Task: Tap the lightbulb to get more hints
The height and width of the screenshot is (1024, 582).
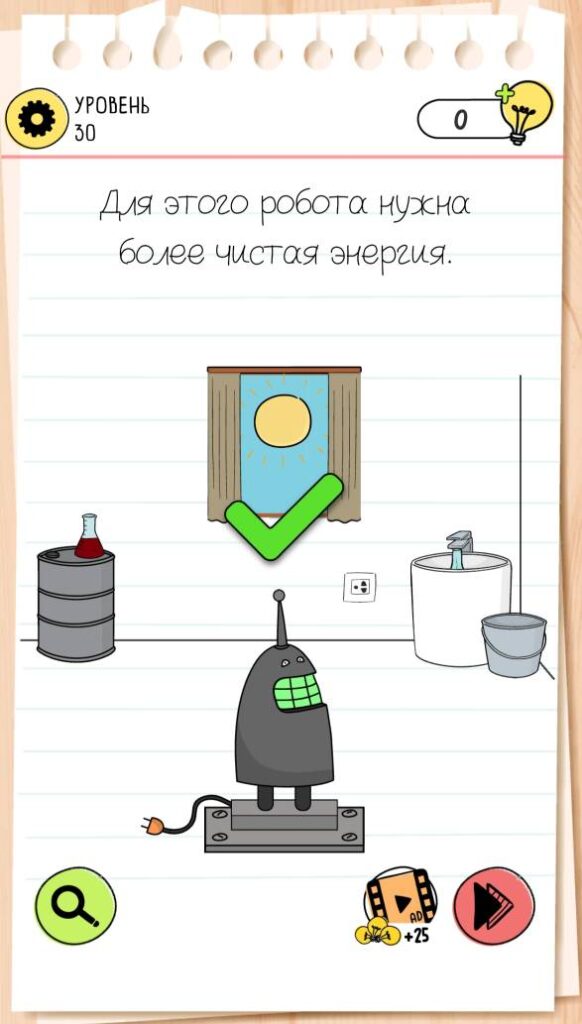Action: point(526,112)
